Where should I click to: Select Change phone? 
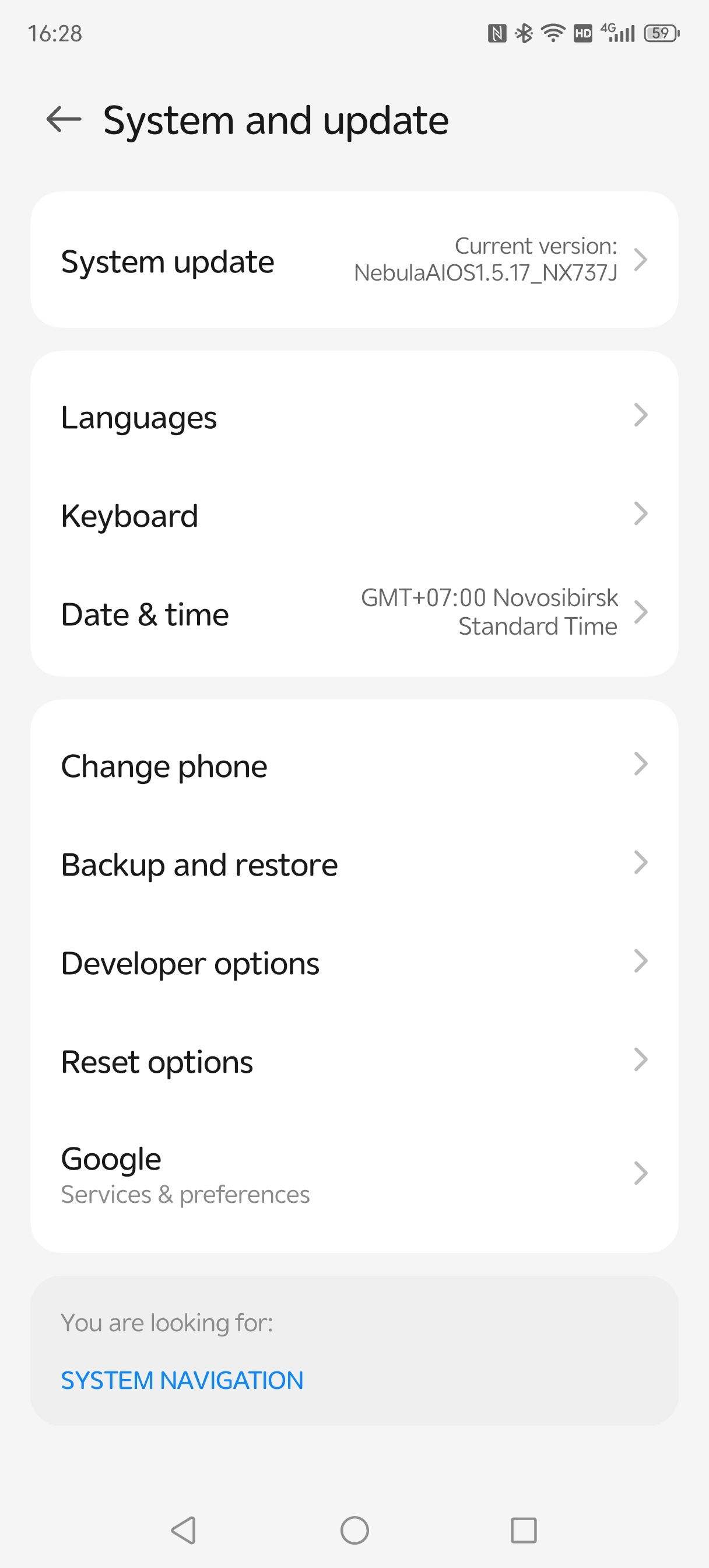[354, 766]
